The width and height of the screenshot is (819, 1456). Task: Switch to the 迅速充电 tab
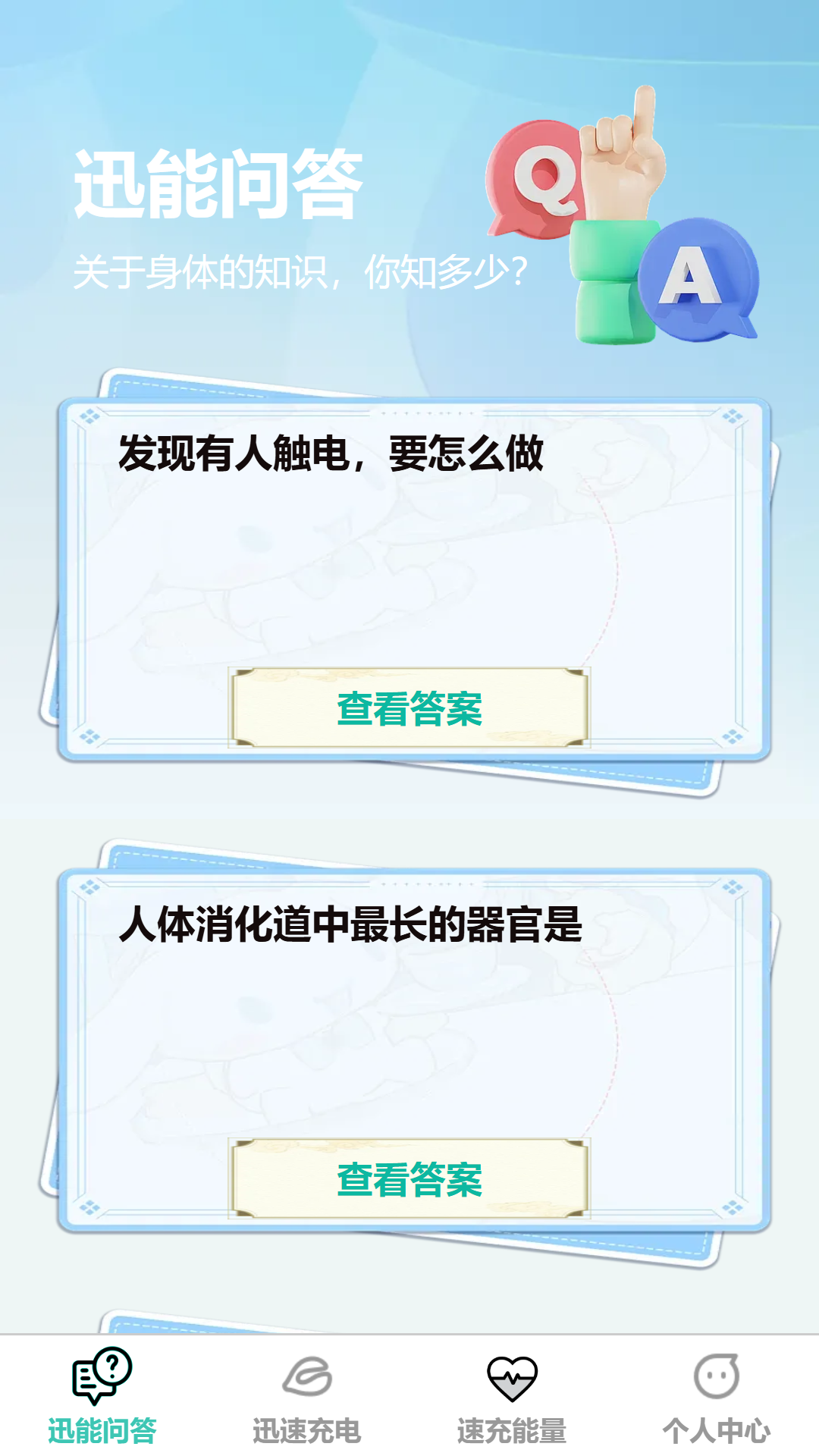307,1397
